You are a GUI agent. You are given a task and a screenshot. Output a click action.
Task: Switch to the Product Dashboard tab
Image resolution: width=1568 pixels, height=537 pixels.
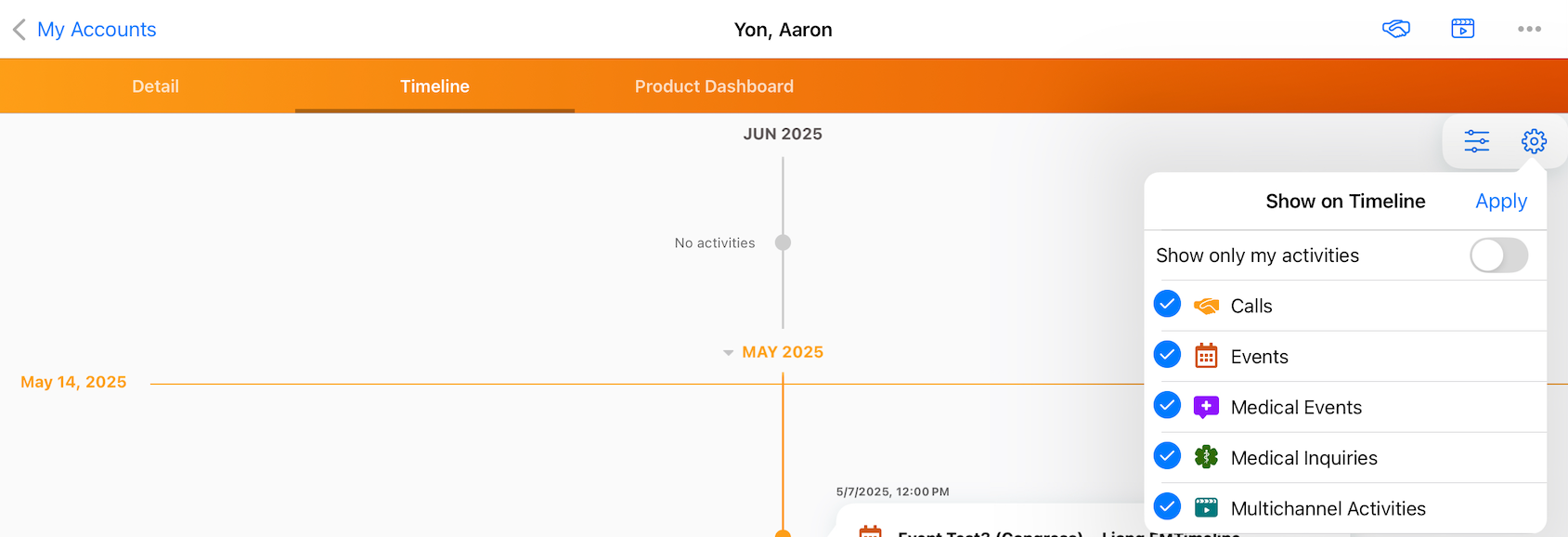pos(714,86)
